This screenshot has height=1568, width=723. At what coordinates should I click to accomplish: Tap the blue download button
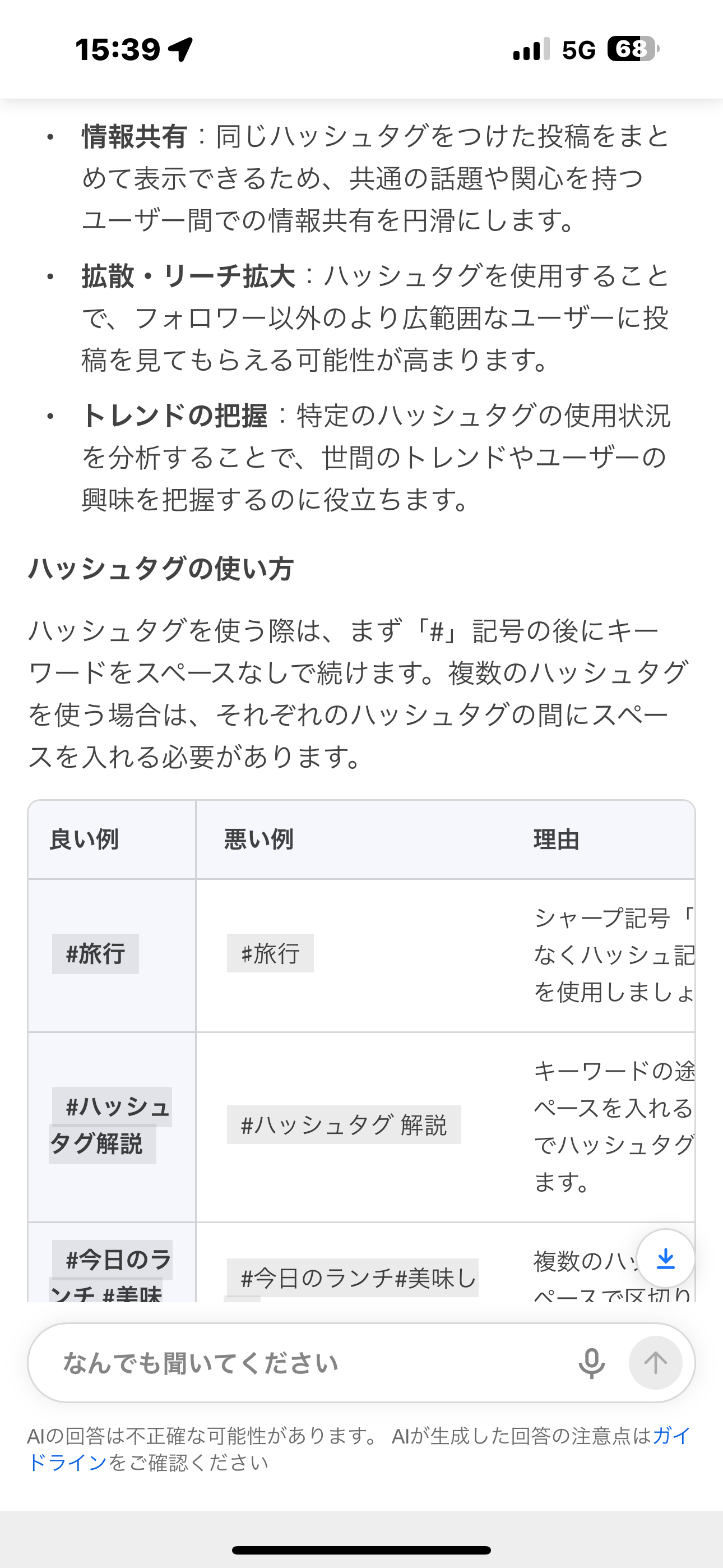666,1258
